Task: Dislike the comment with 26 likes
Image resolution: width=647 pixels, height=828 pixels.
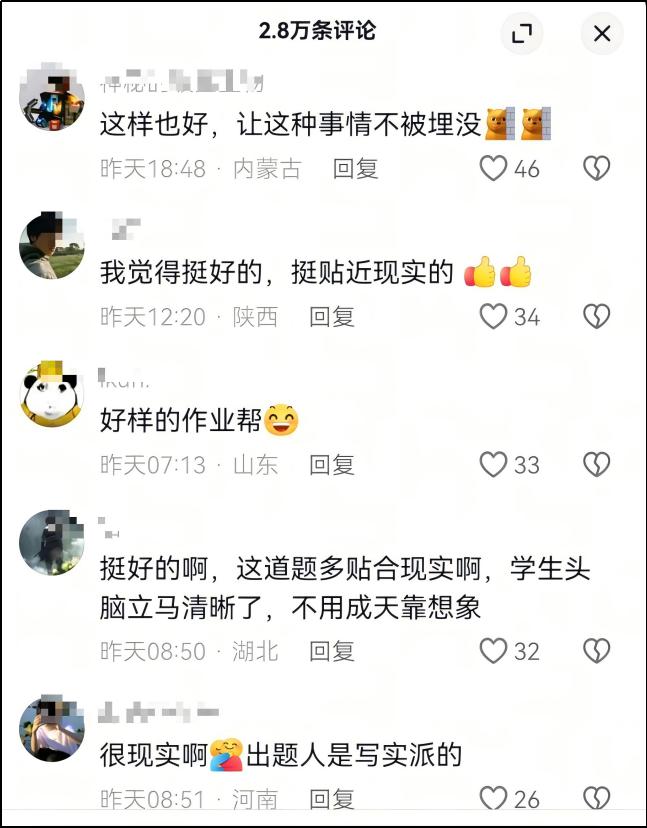Action: click(x=597, y=799)
